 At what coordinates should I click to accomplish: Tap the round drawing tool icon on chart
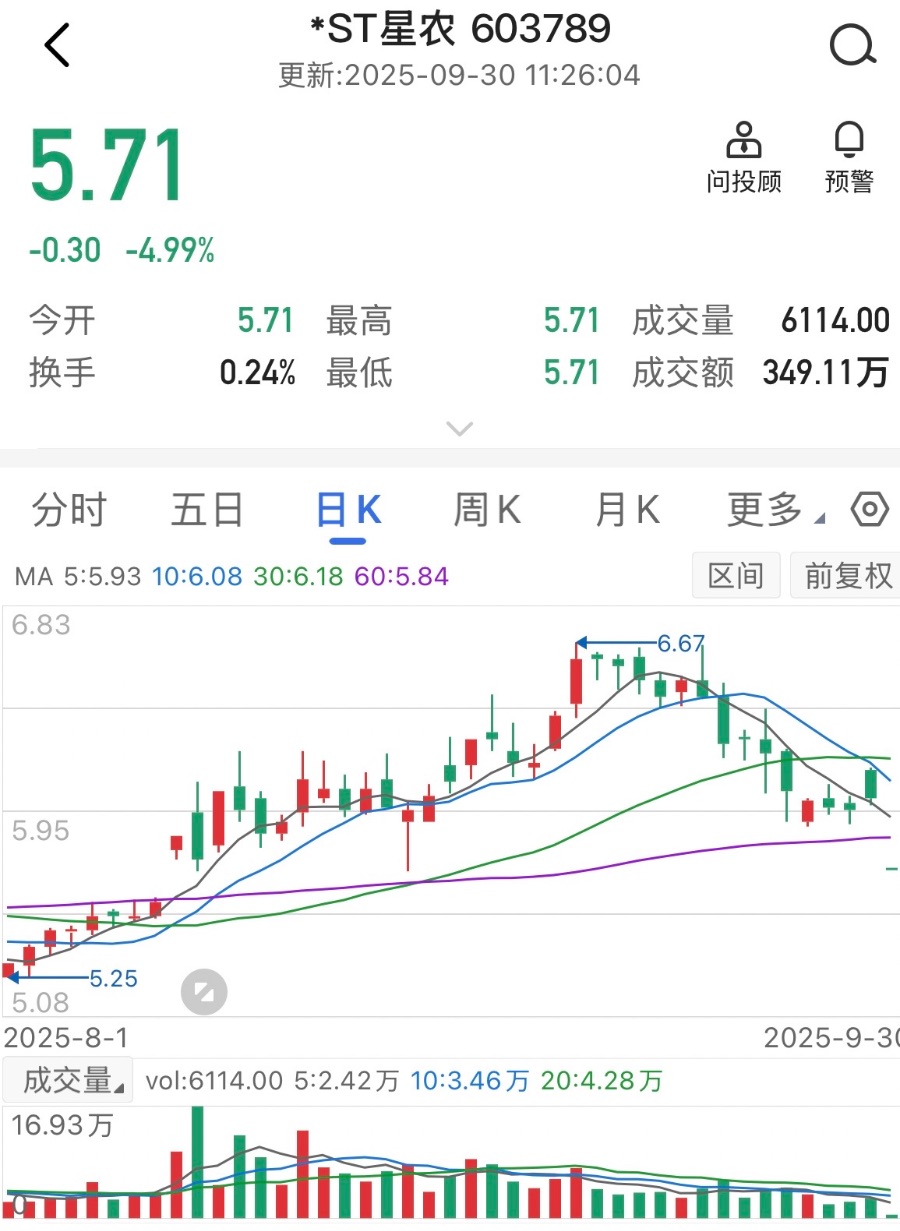[204, 993]
